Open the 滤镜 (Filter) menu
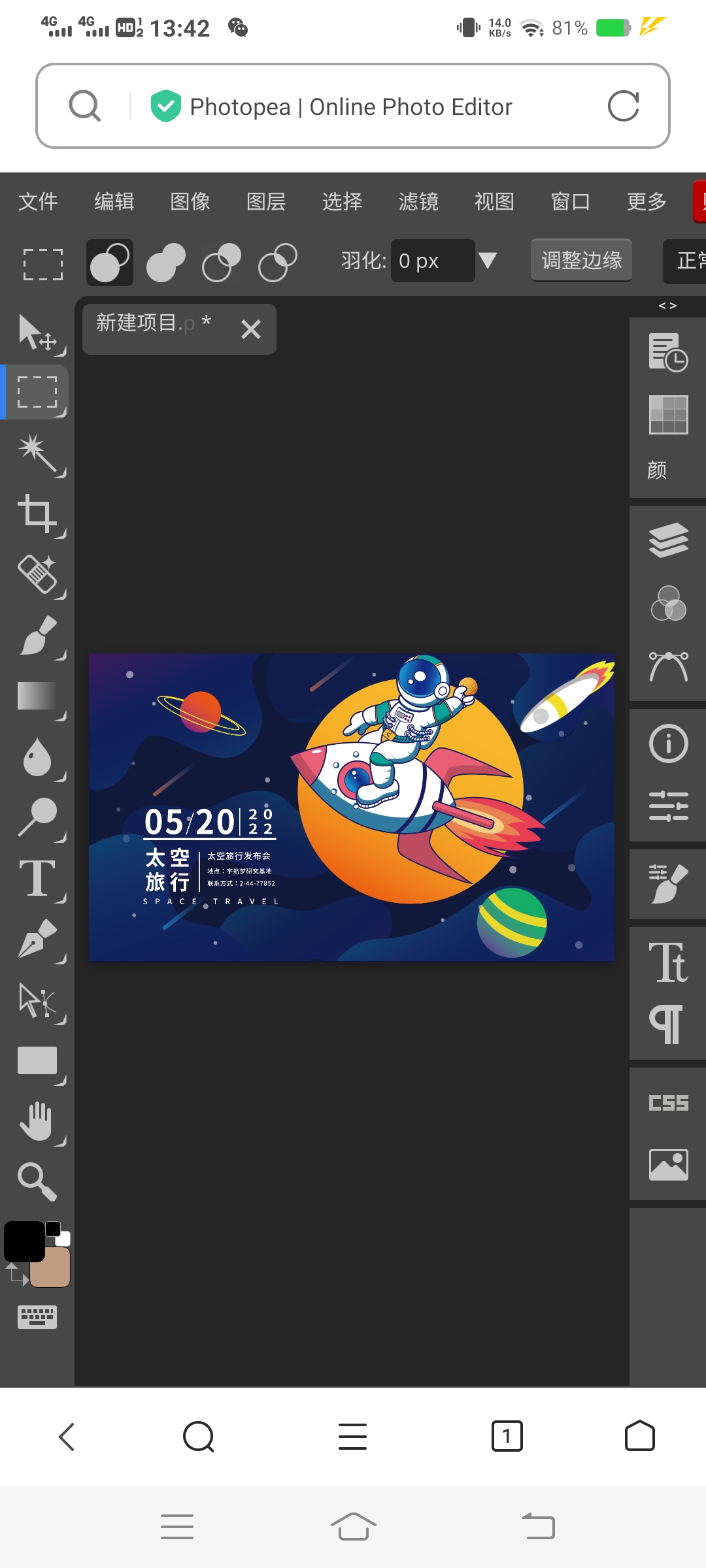This screenshot has width=706, height=1568. [418, 201]
